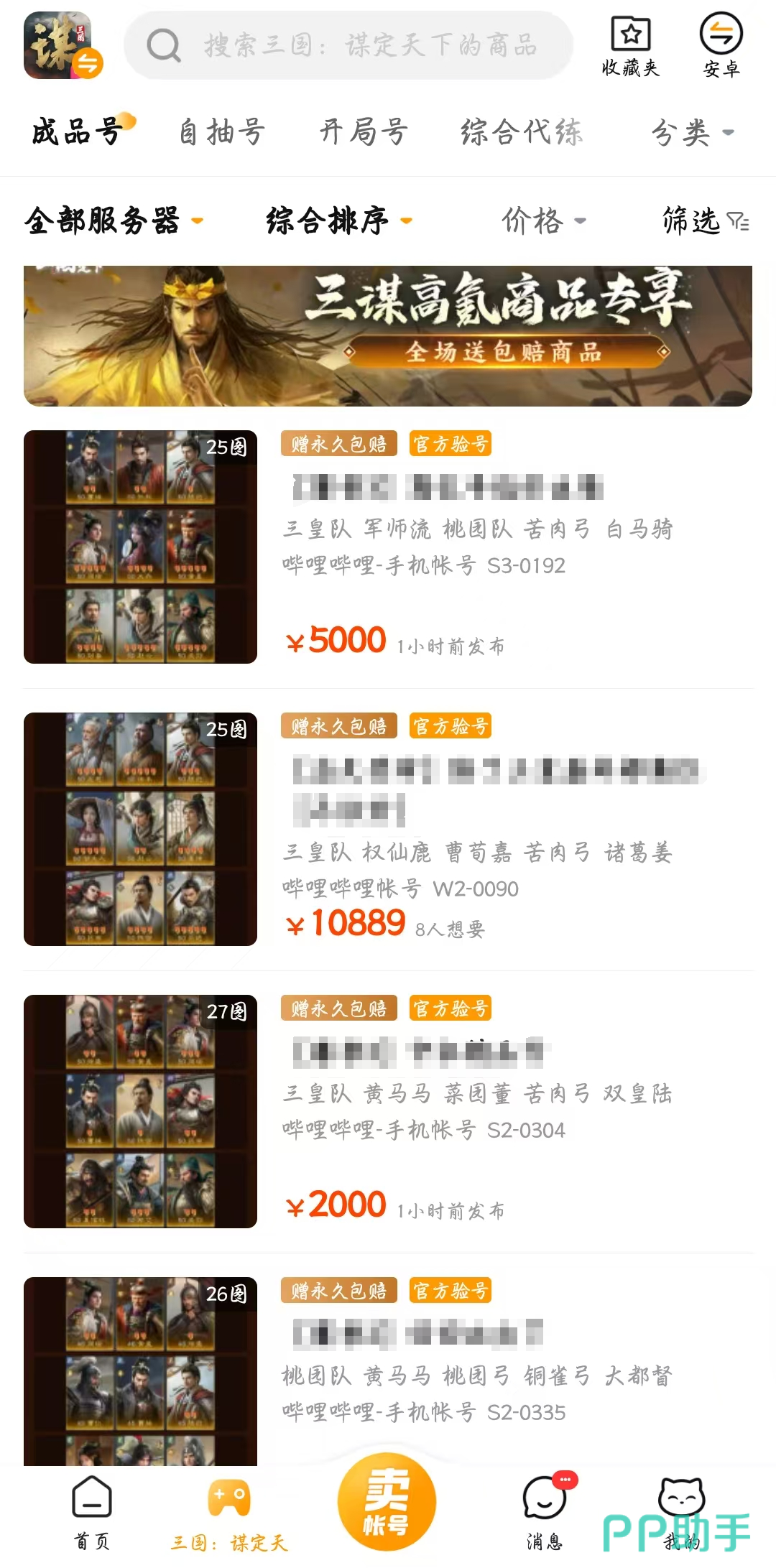776x1568 pixels.
Task: Switch to the 自抽号 tab
Action: (x=221, y=131)
